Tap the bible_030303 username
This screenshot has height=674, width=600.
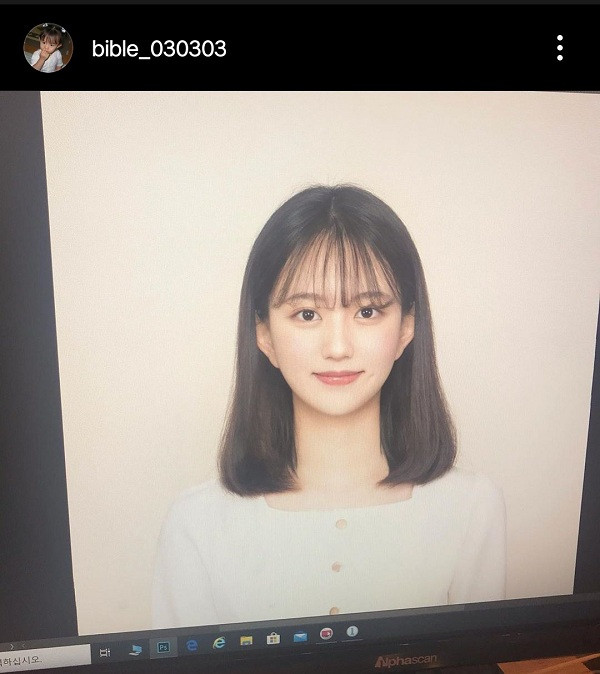coord(159,49)
